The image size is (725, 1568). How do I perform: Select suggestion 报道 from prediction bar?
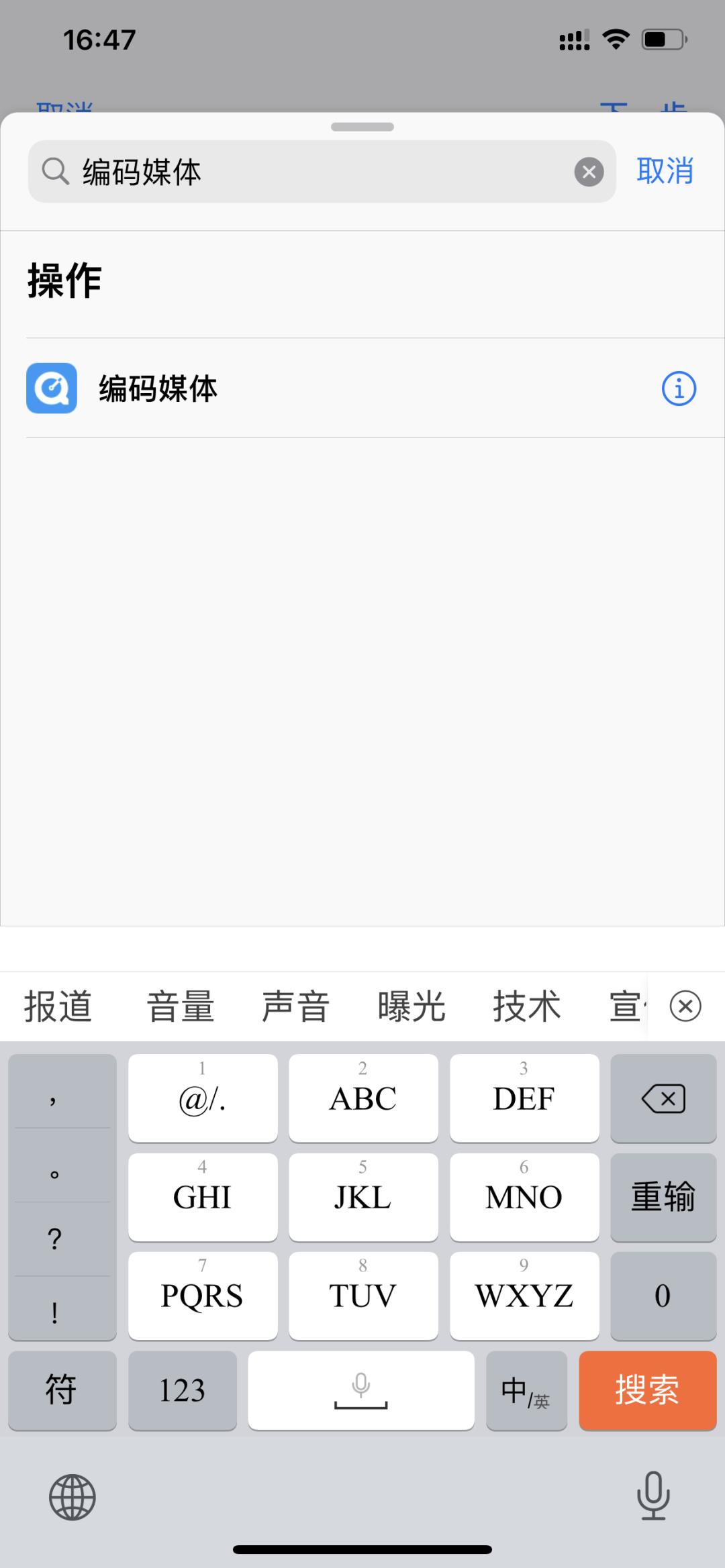coord(58,1006)
